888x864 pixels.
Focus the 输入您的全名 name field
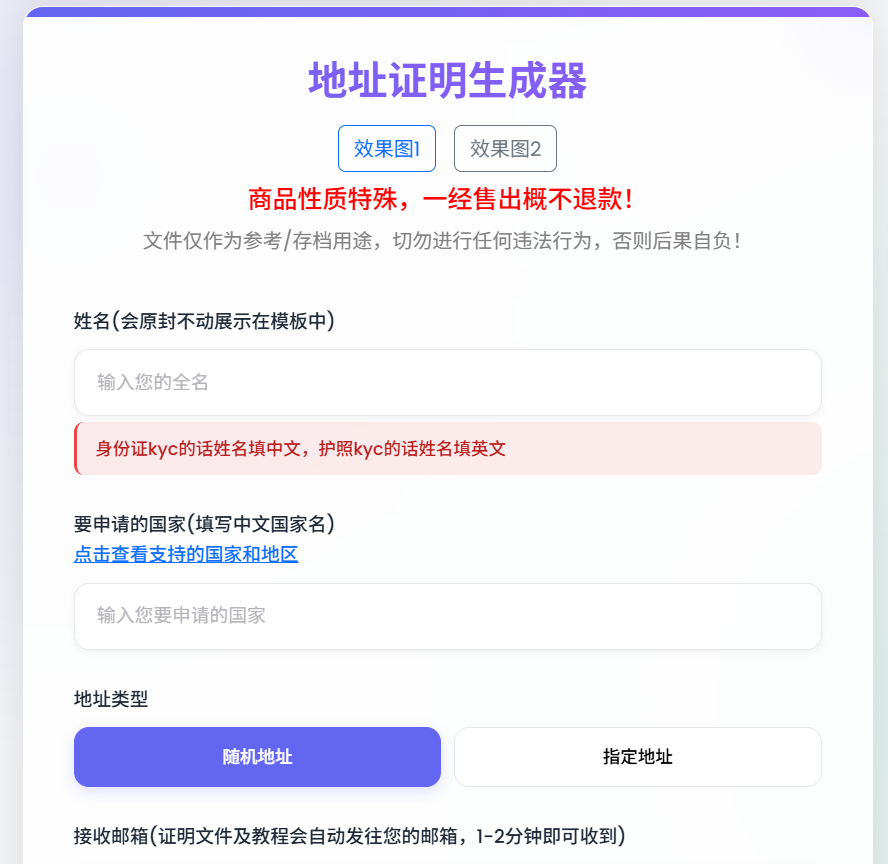447,382
